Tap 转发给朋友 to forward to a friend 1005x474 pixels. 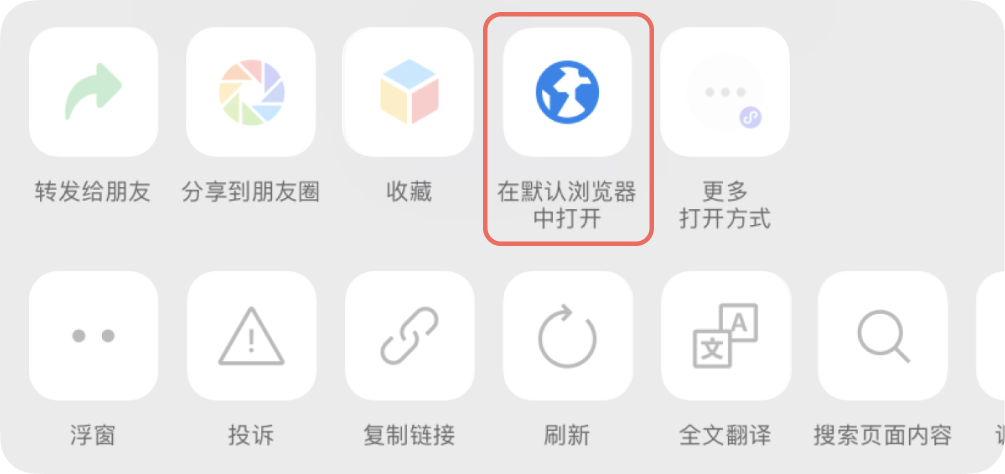coord(93,92)
